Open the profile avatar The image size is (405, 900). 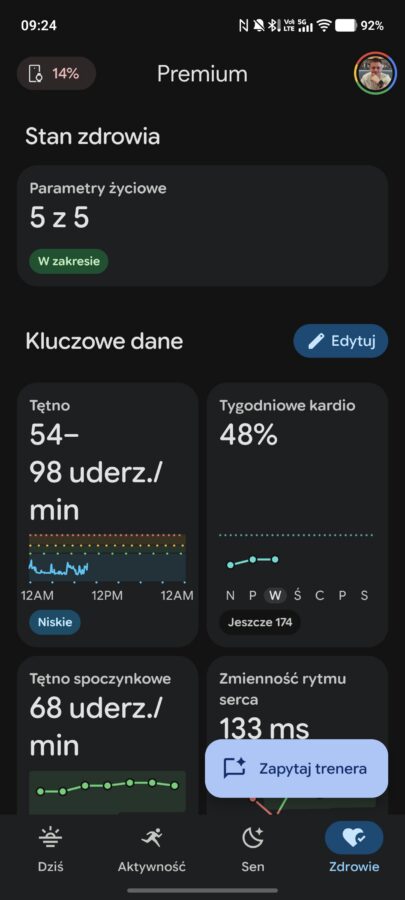pyautogui.click(x=376, y=73)
